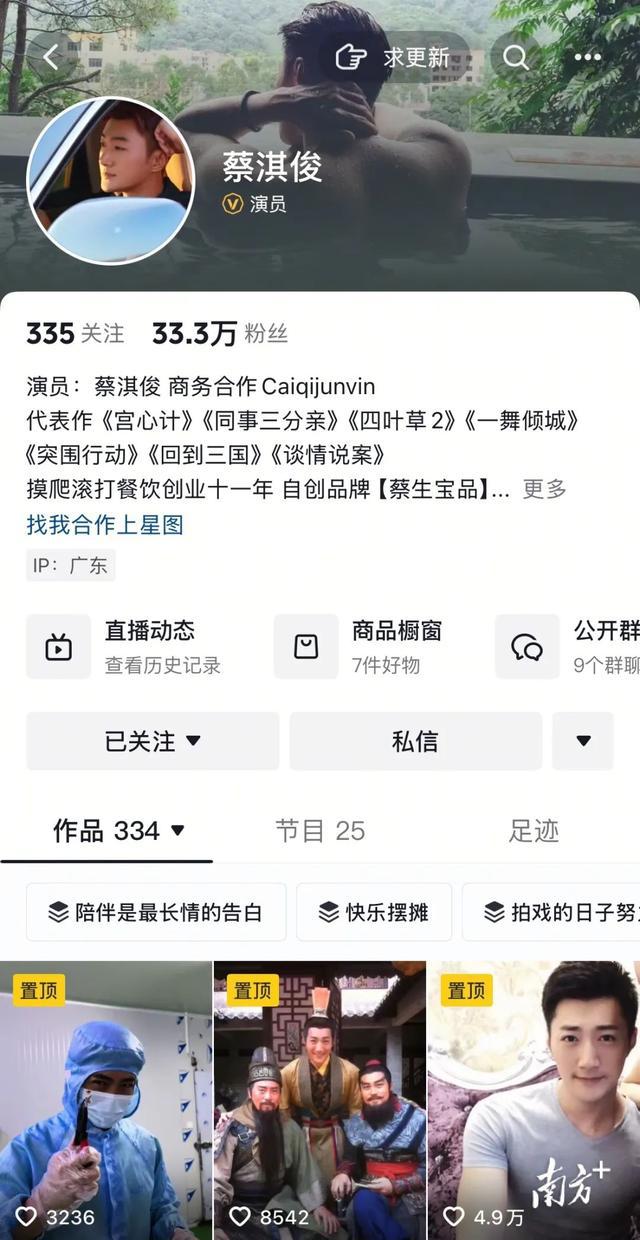Open the three-dot overflow menu
The width and height of the screenshot is (640, 1240).
point(587,57)
